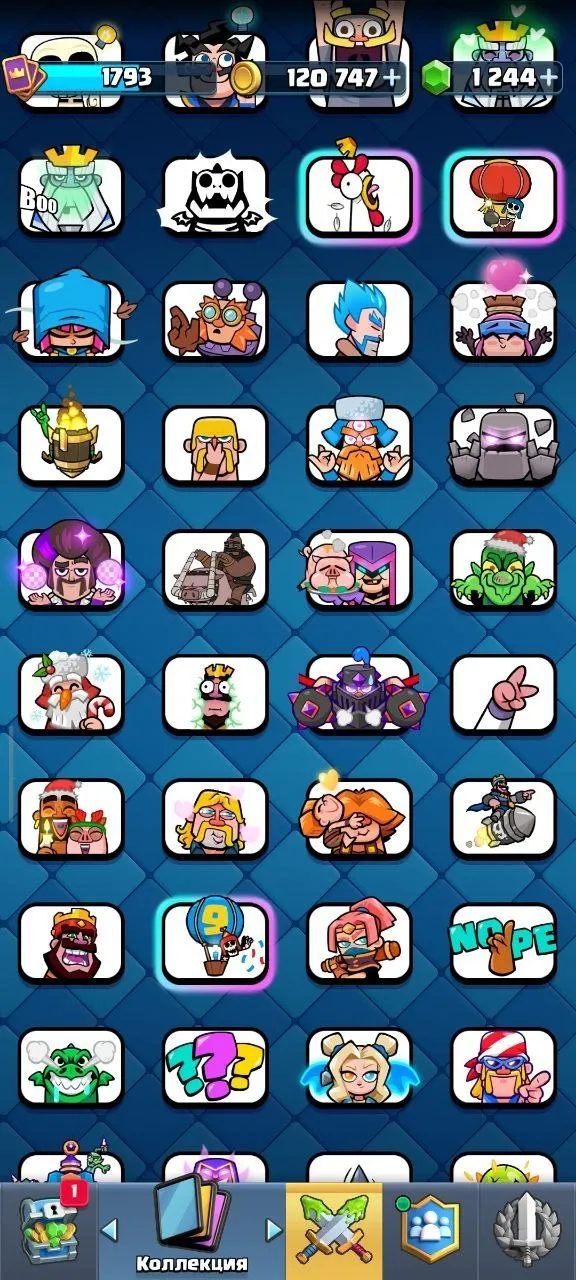Open the events trophy tab

pyautogui.click(x=526, y=1226)
